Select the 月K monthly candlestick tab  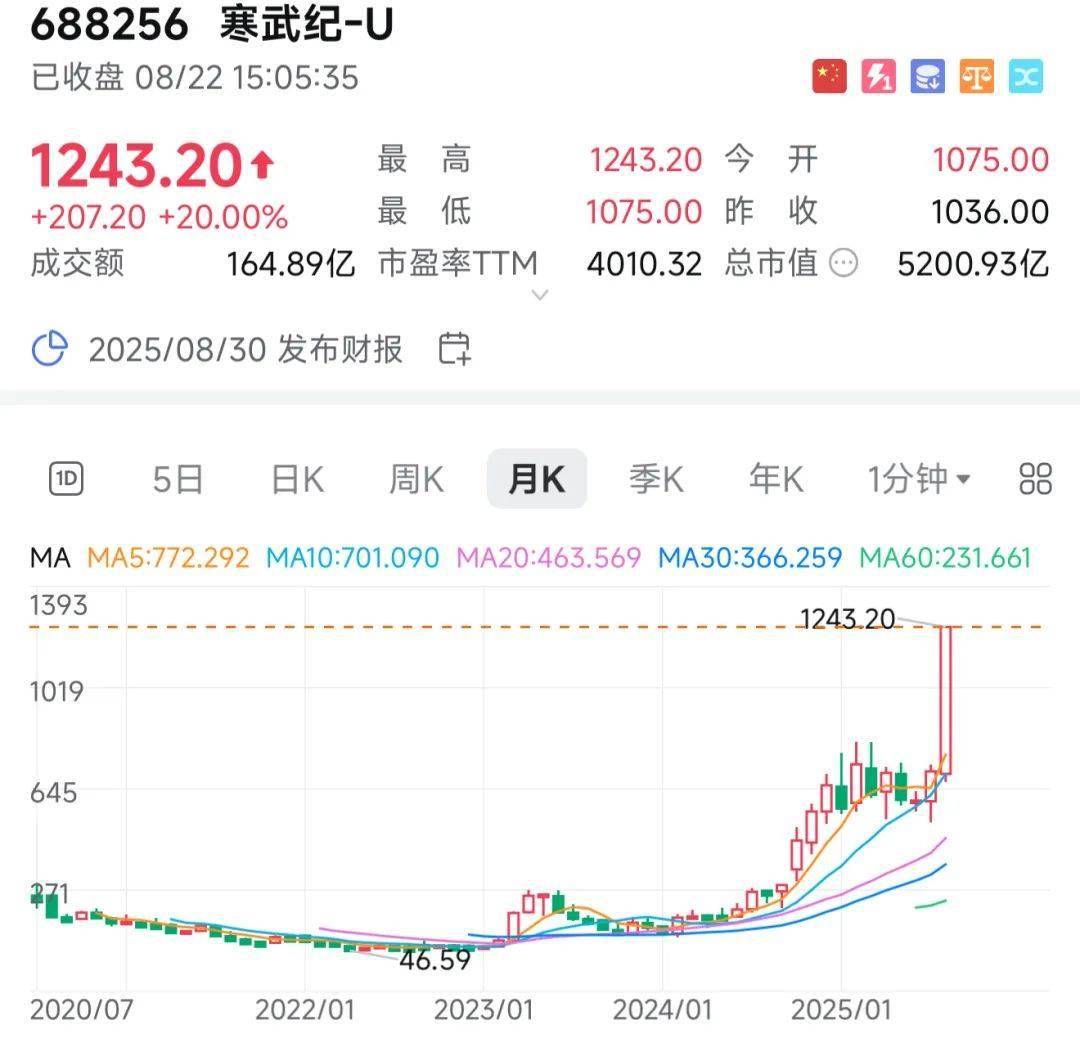[x=536, y=480]
